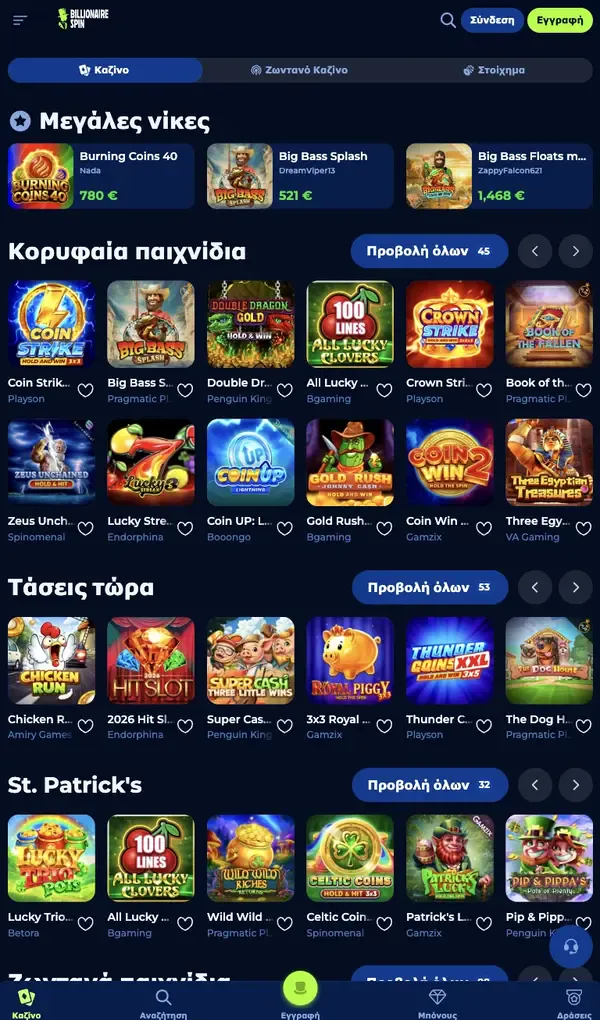
Task: Launch the Gold Rush game tile
Action: 350,462
